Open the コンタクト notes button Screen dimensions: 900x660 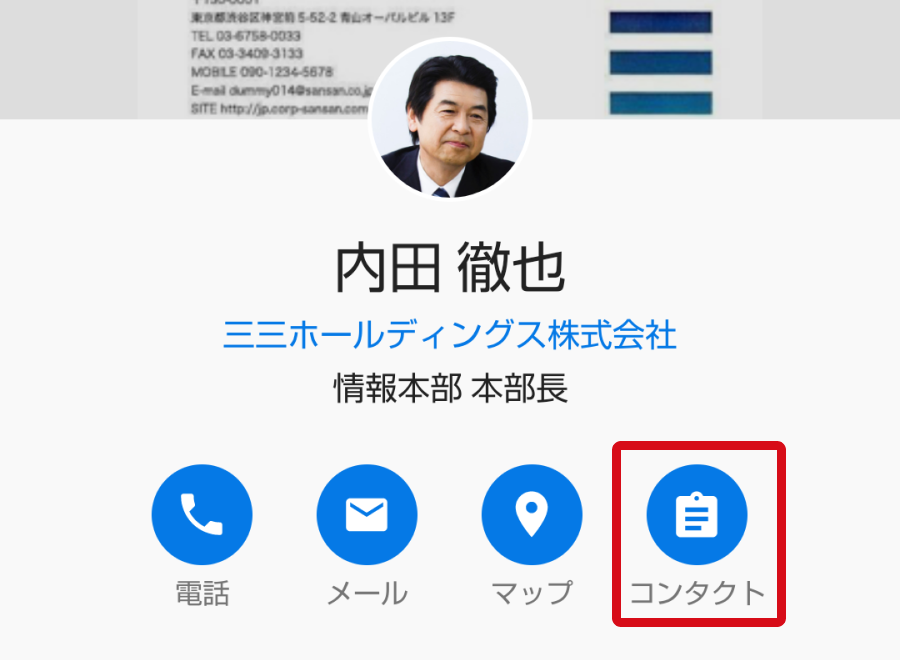click(697, 515)
